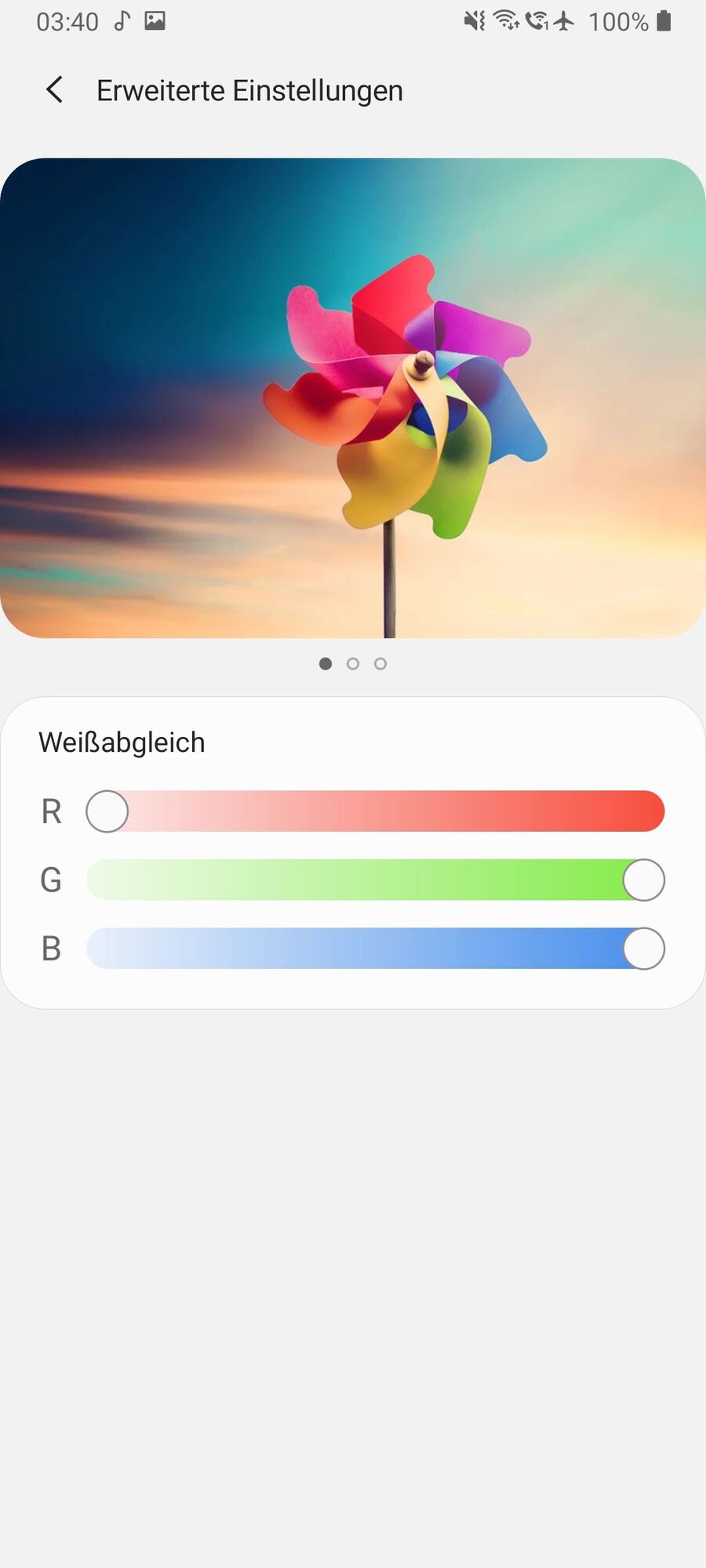Tap the red R white balance slider
This screenshot has height=1568, width=706.
(375, 811)
